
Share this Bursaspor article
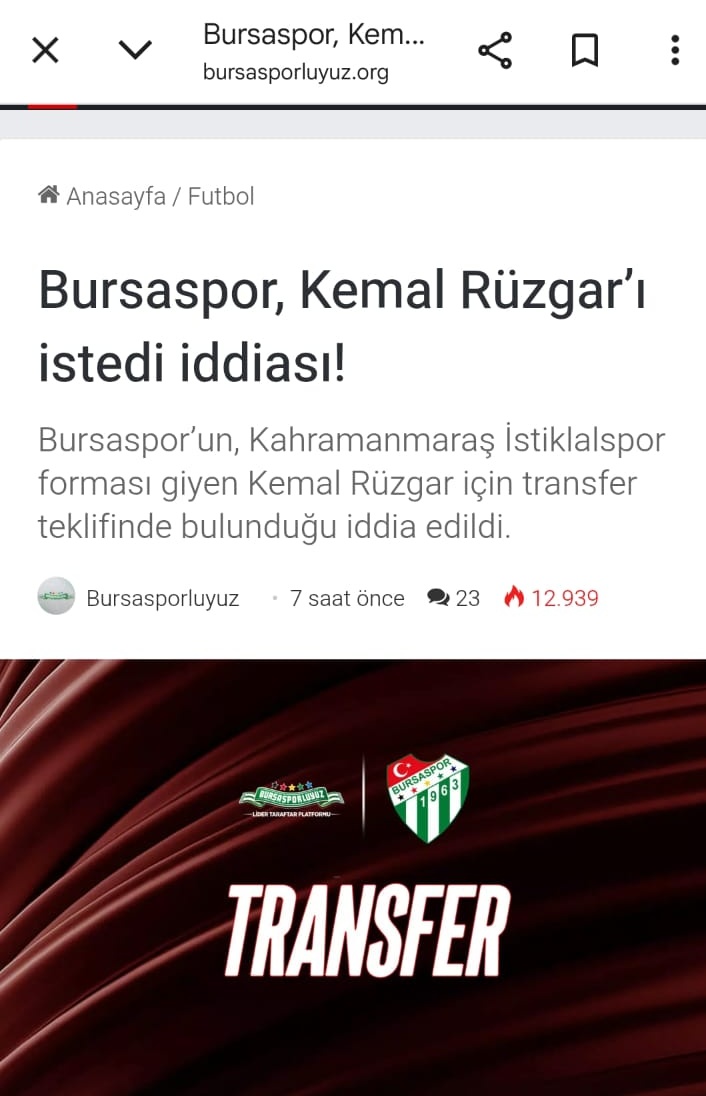click(494, 50)
